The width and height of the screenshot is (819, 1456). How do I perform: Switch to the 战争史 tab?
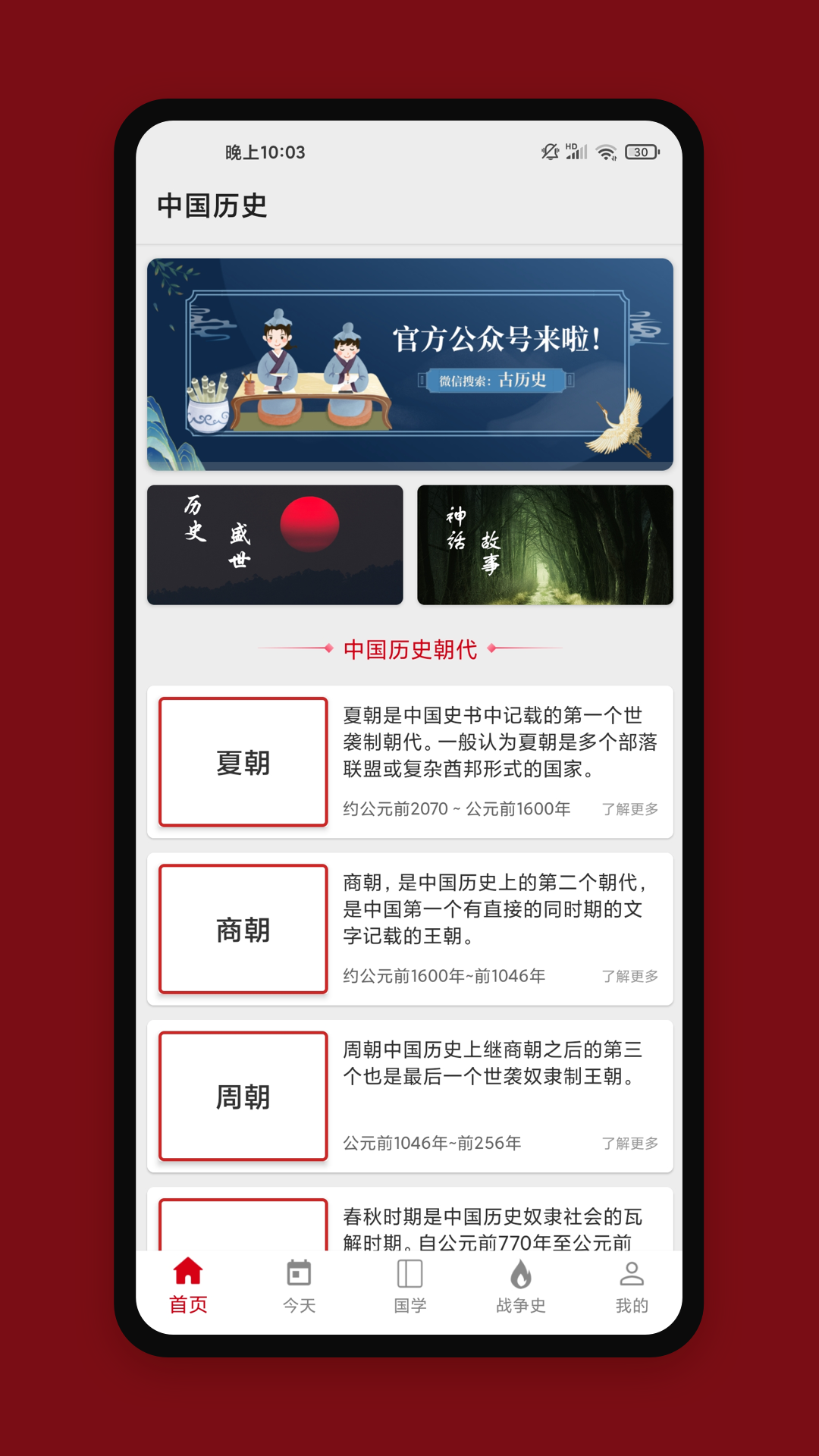(520, 1286)
